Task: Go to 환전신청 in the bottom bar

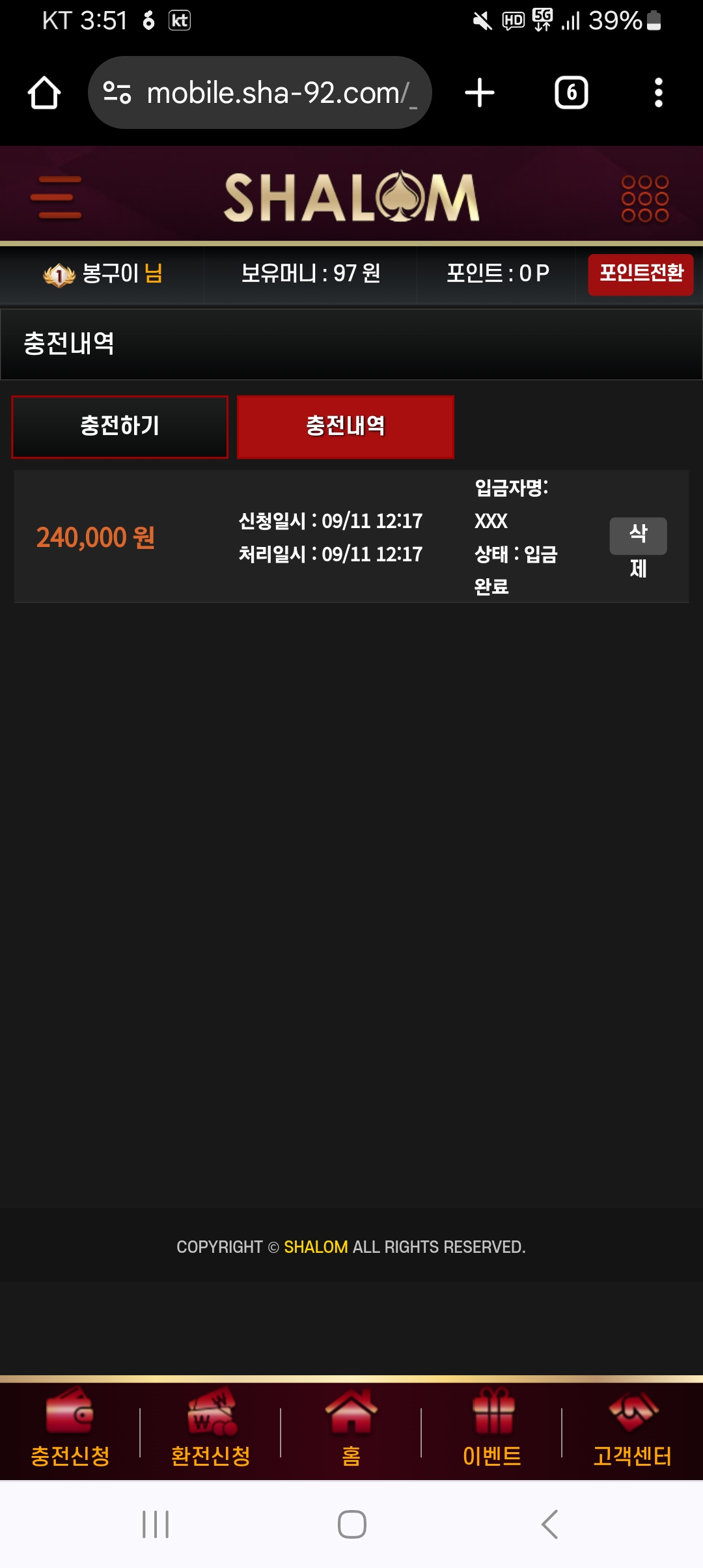Action: [211, 1429]
